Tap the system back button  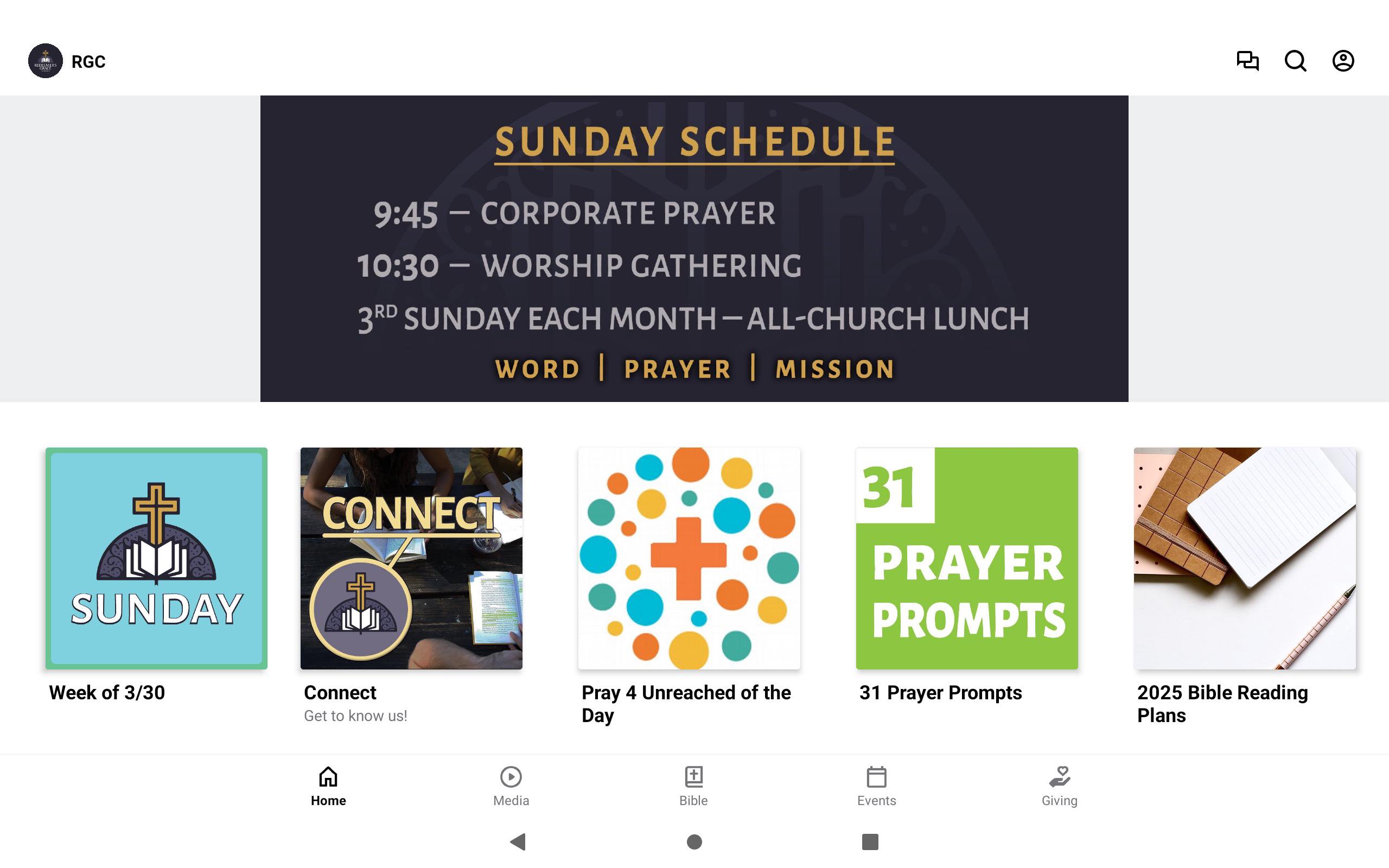[518, 841]
